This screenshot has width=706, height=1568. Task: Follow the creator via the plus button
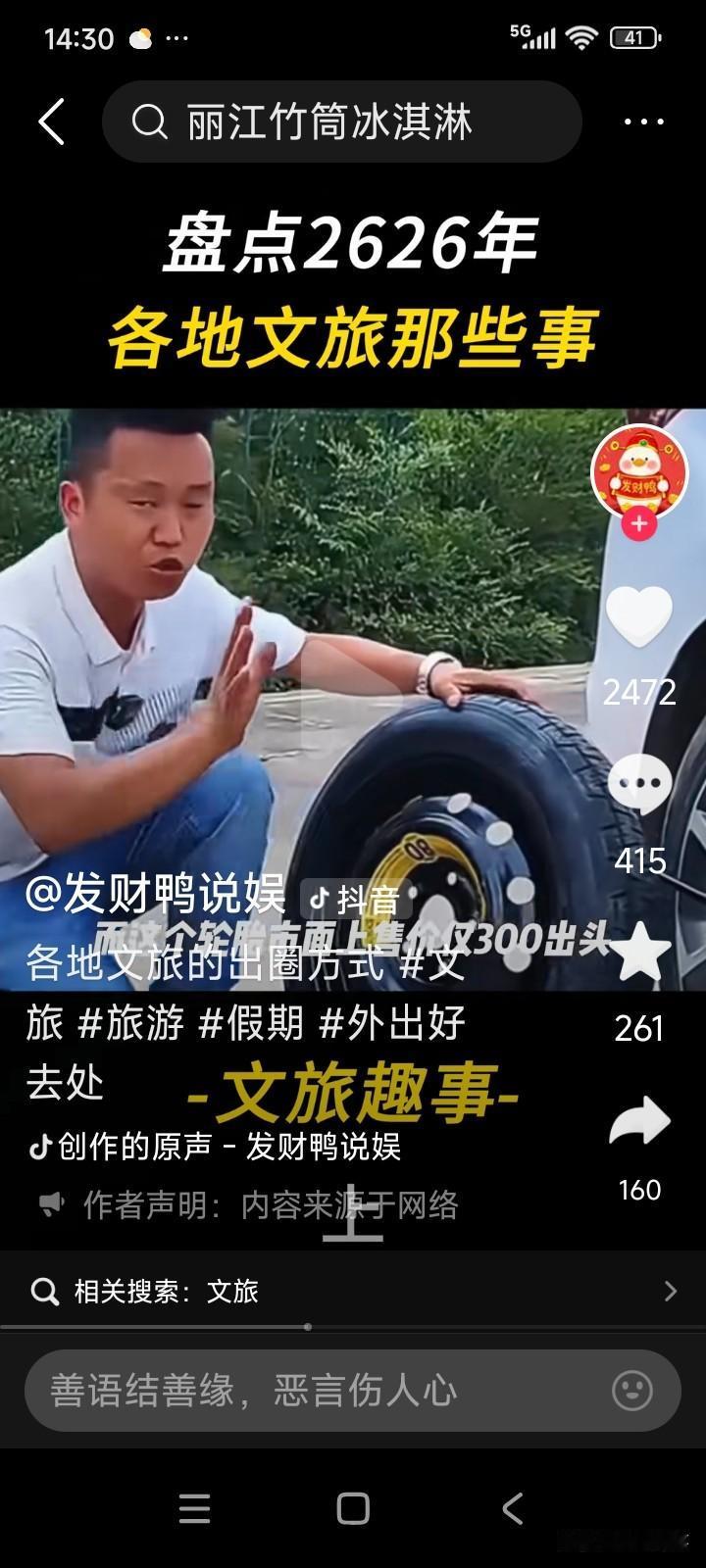640,524
